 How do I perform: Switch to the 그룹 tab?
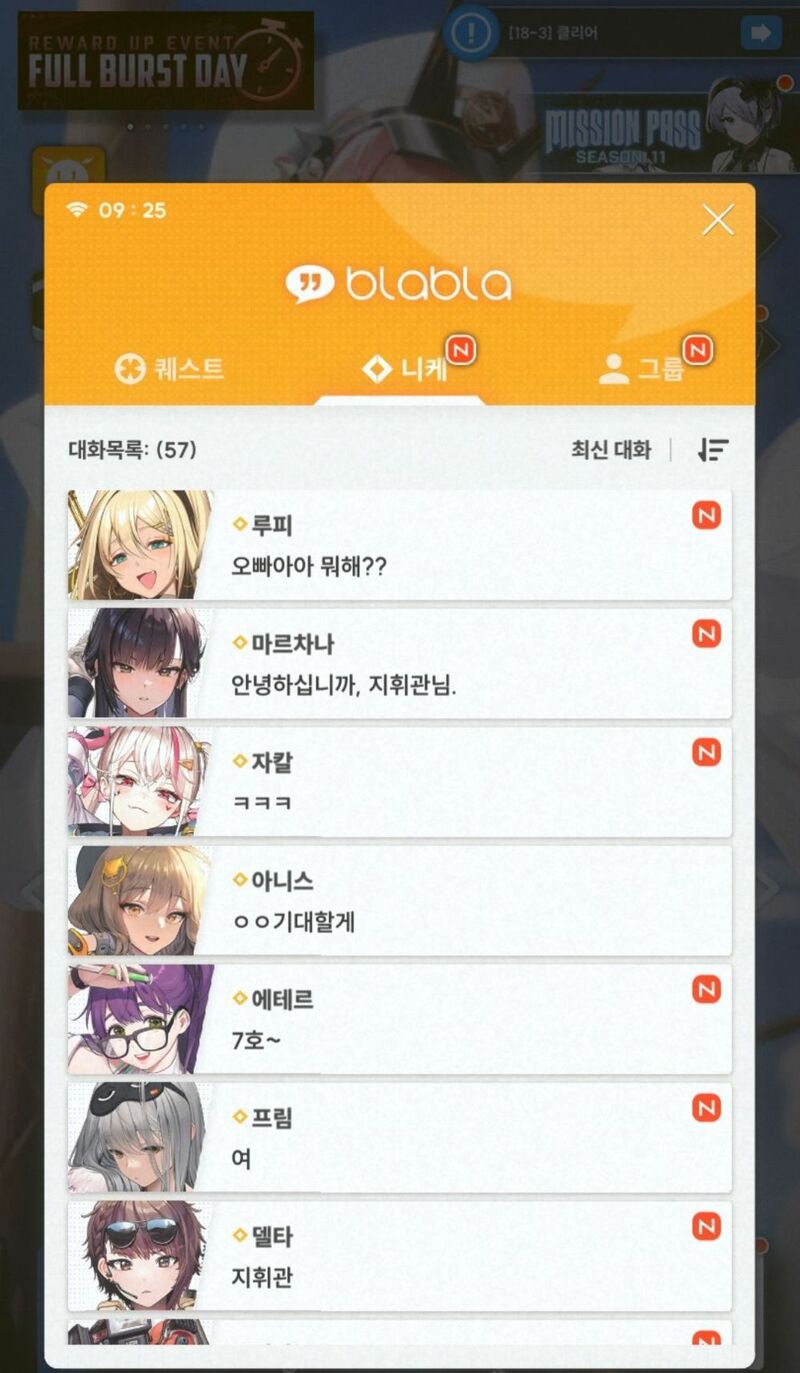tap(643, 369)
